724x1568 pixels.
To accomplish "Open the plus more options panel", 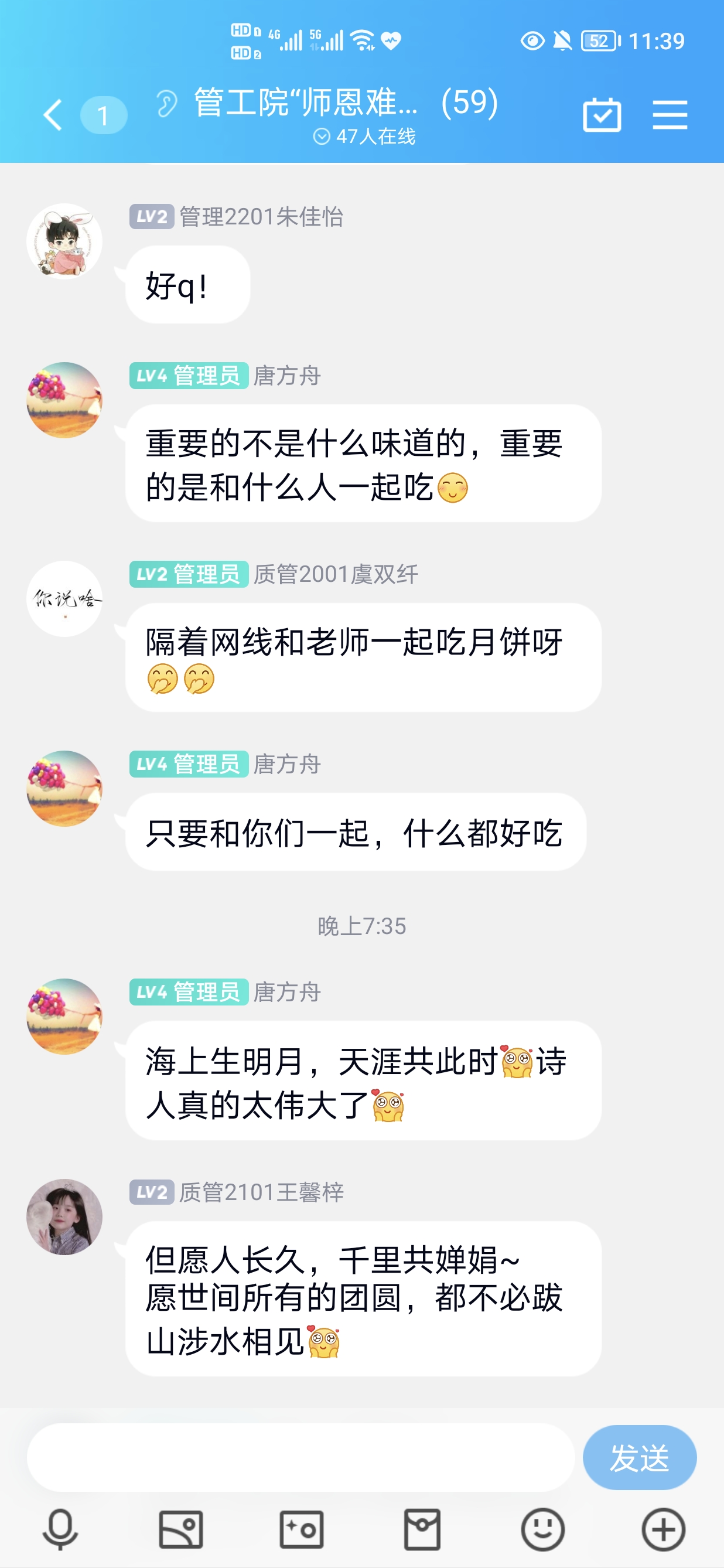I will pos(663,1529).
